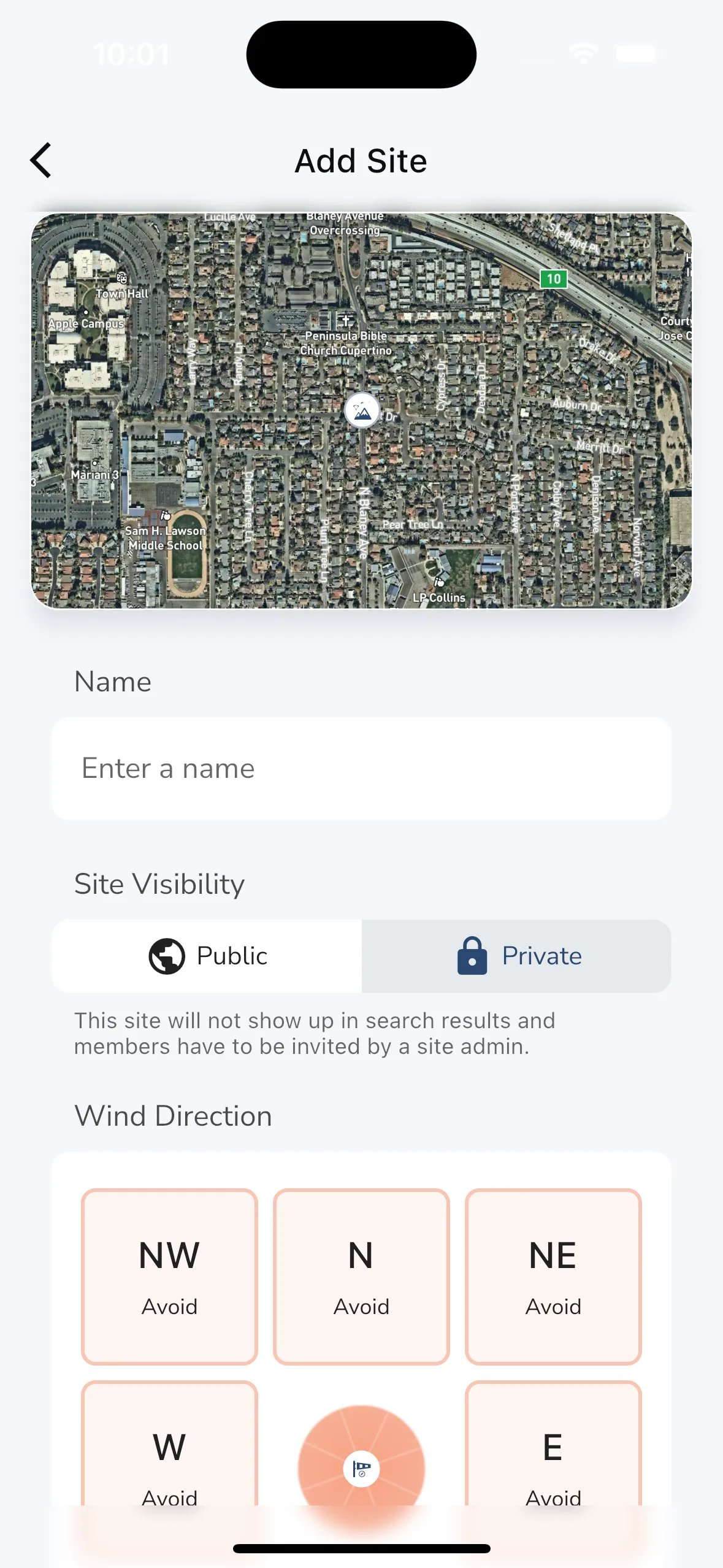
Task: Toggle the N wind direction tile
Action: click(361, 1276)
